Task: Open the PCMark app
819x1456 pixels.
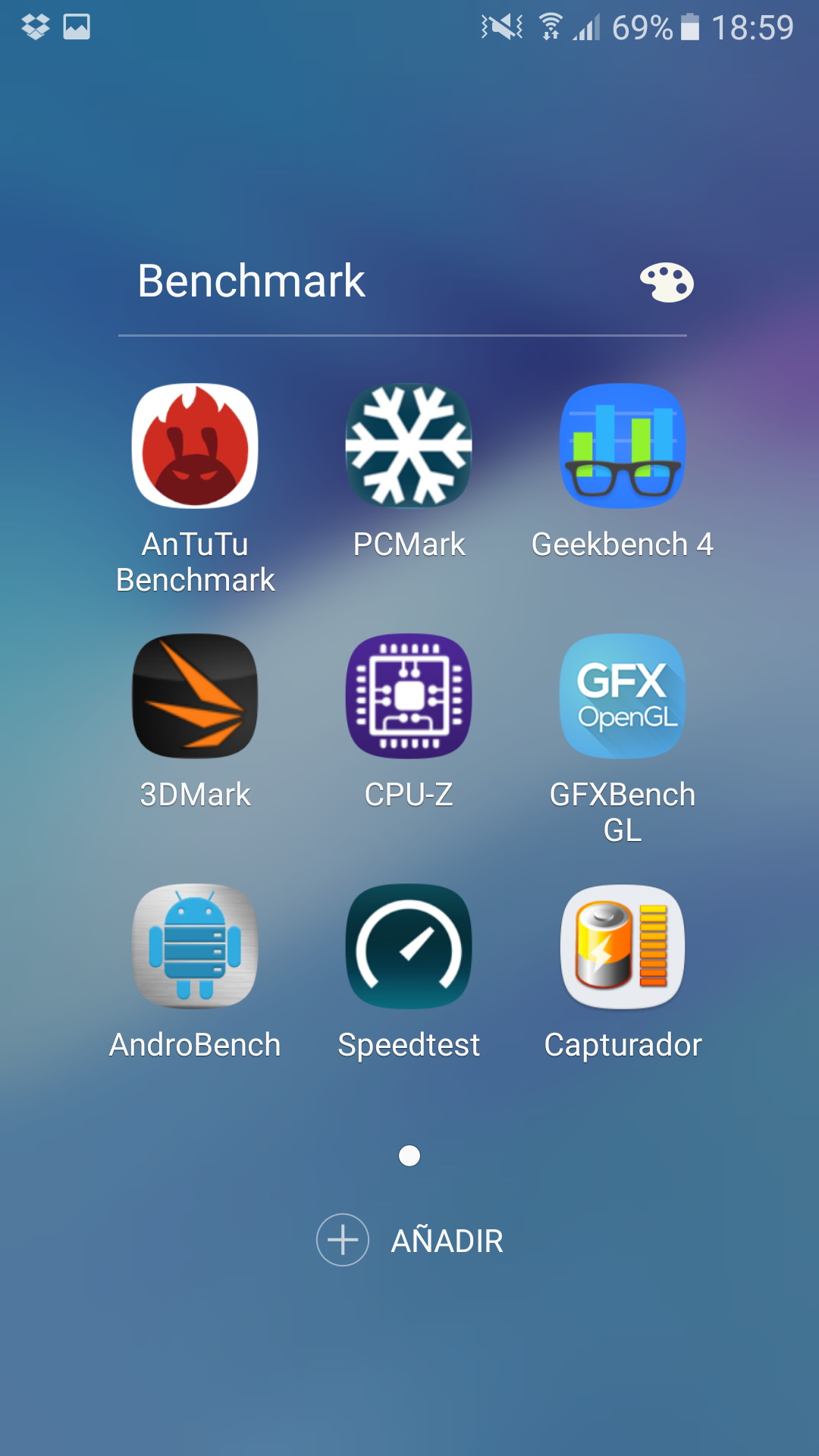Action: tap(409, 446)
